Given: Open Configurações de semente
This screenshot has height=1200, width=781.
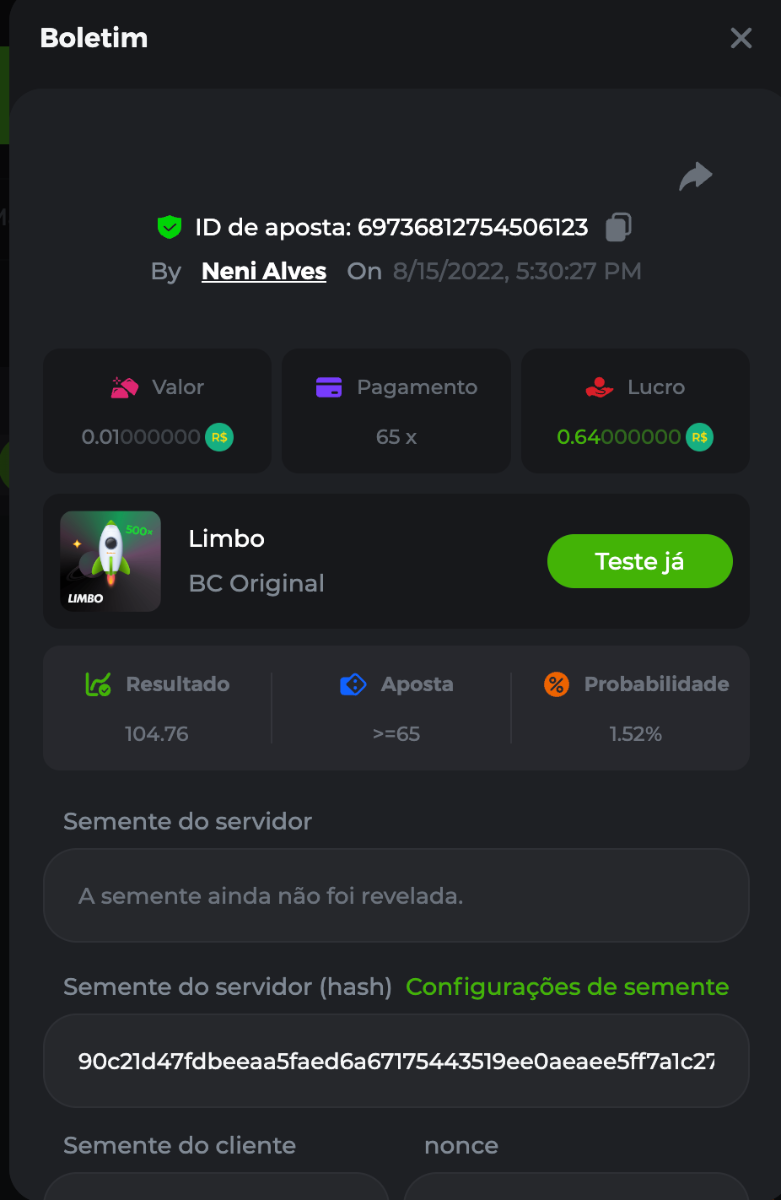Looking at the screenshot, I should pyautogui.click(x=567, y=987).
